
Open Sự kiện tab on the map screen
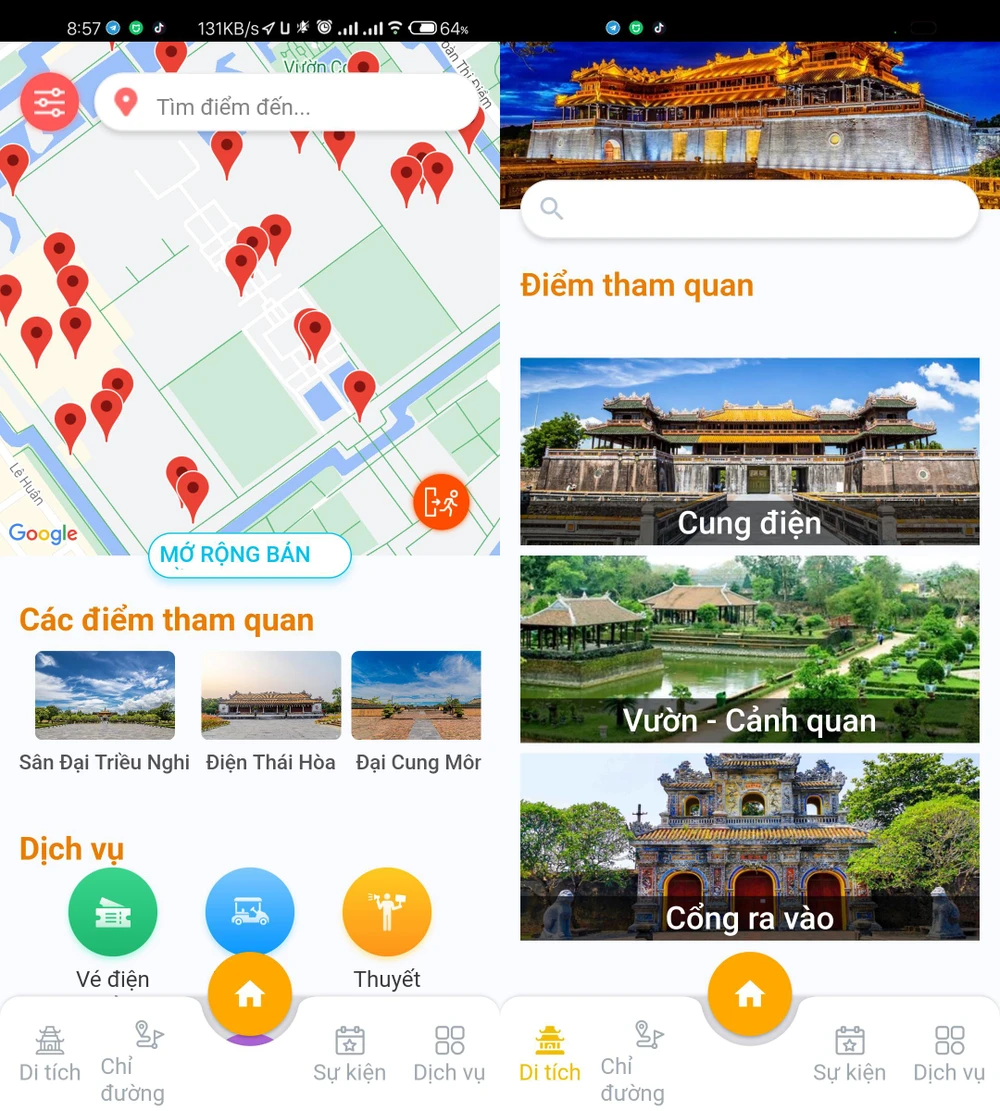click(349, 1053)
